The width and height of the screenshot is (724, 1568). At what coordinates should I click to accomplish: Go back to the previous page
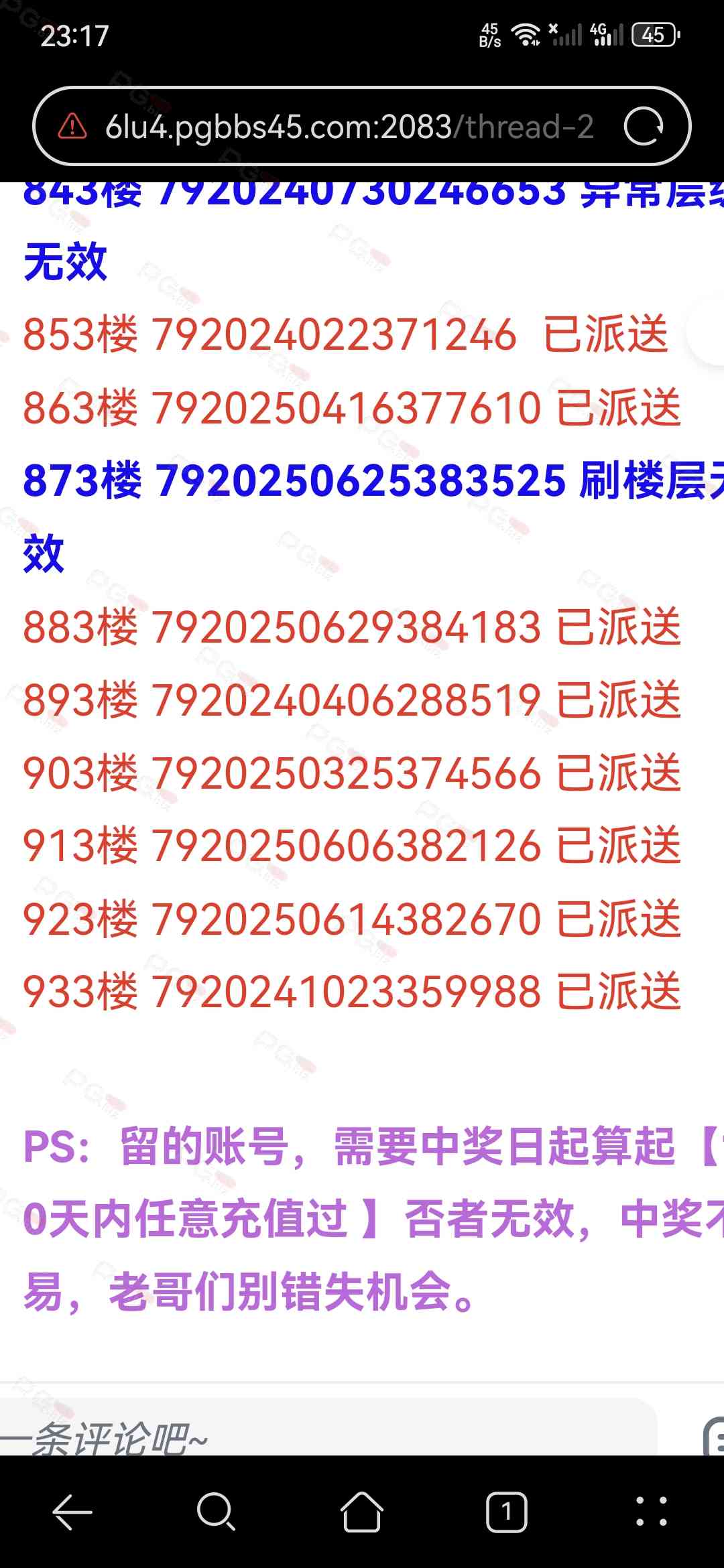pos(72,1512)
